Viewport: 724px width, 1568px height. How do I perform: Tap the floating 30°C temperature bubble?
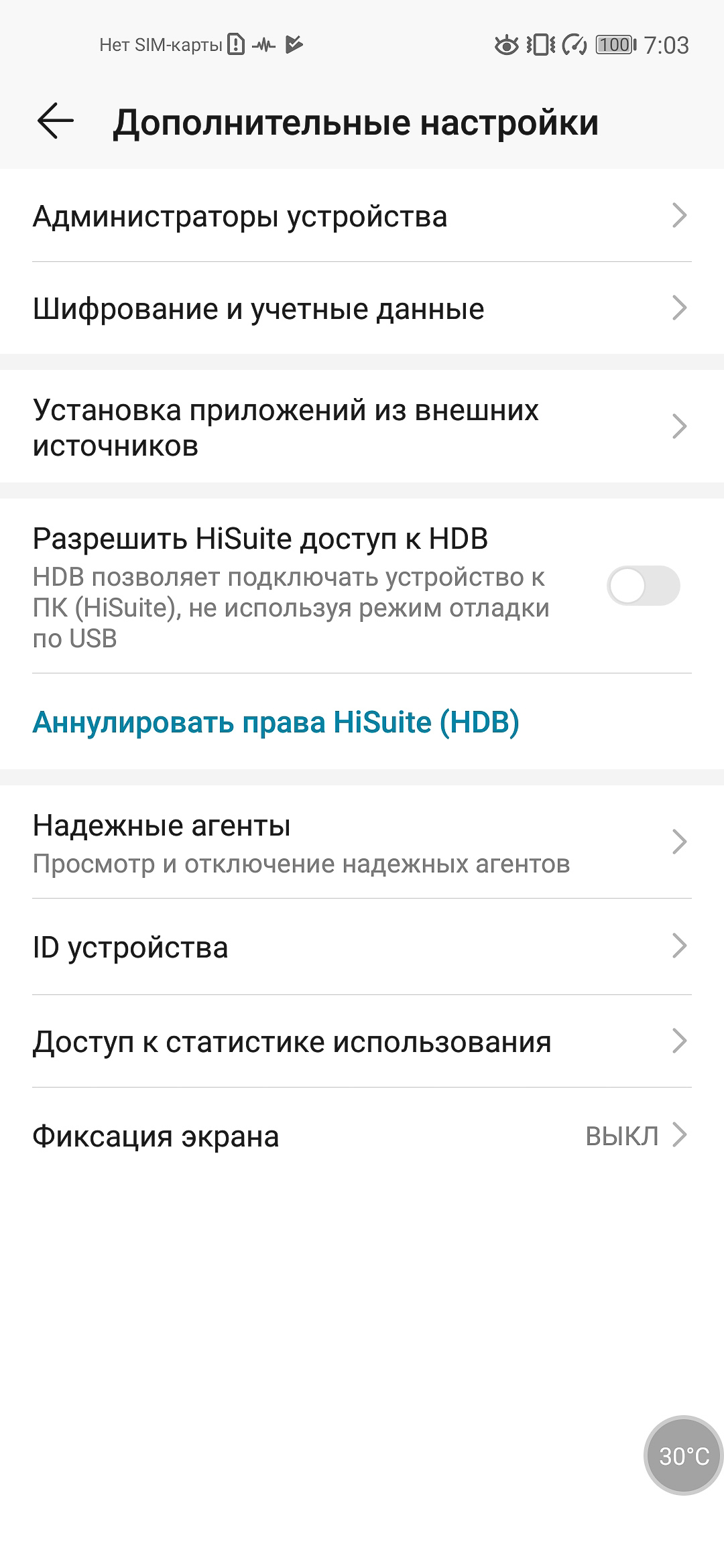[683, 1455]
